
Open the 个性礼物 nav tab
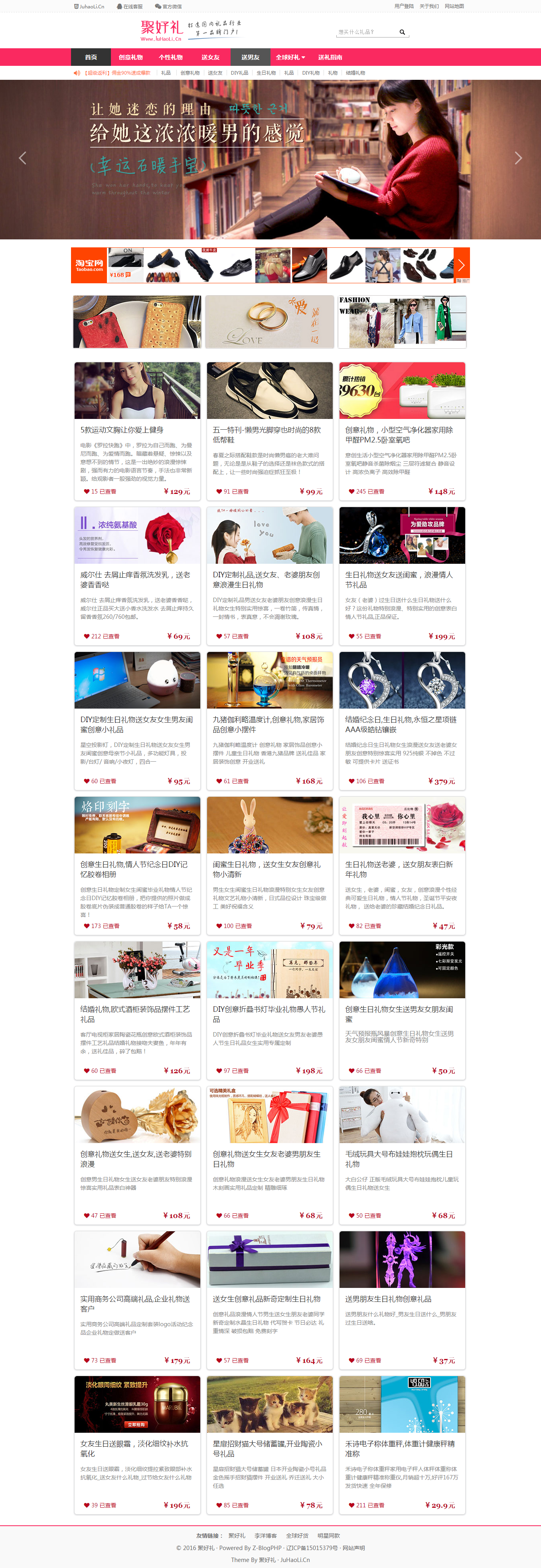point(170,57)
